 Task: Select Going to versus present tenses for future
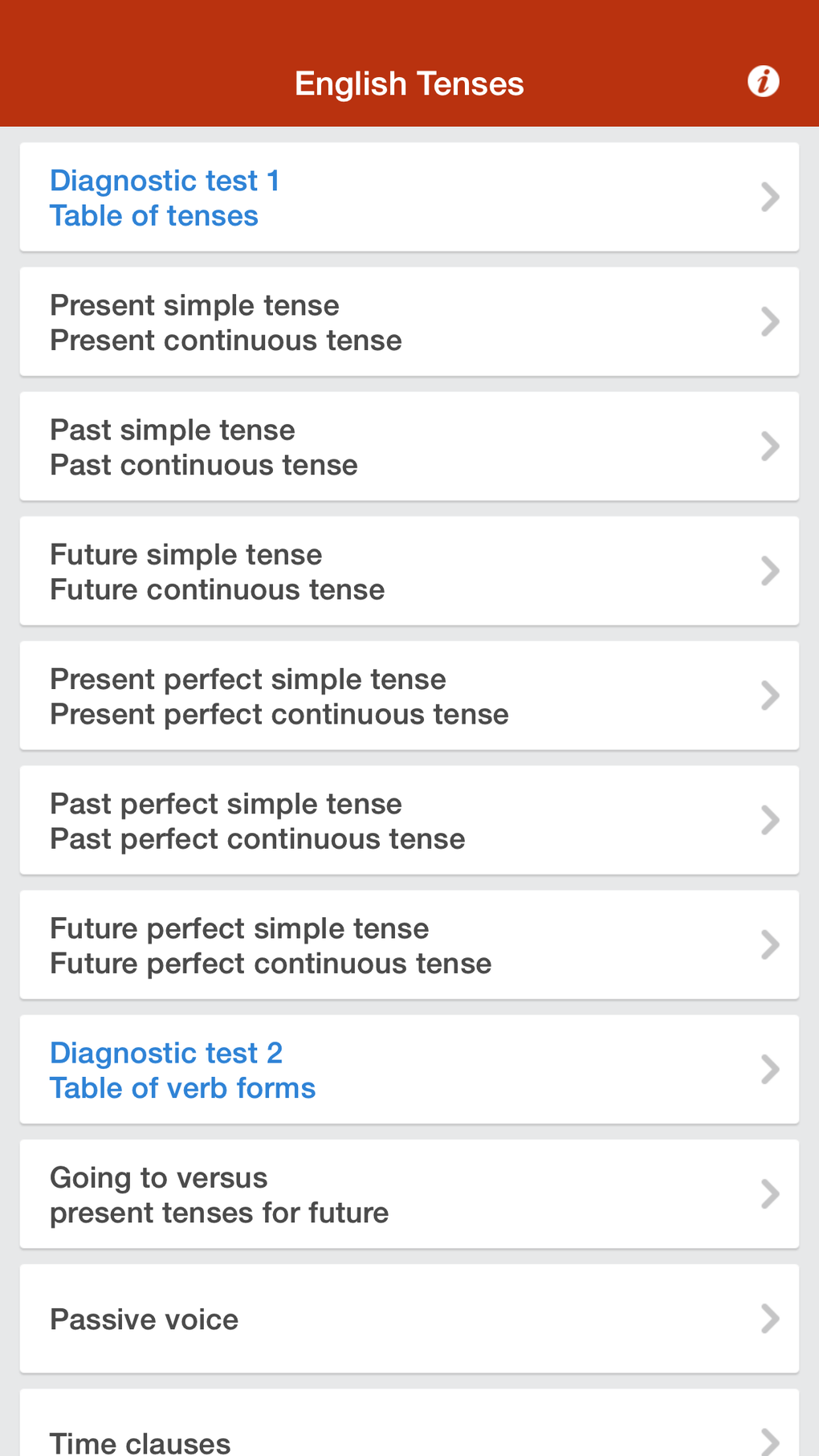tap(321, 1193)
